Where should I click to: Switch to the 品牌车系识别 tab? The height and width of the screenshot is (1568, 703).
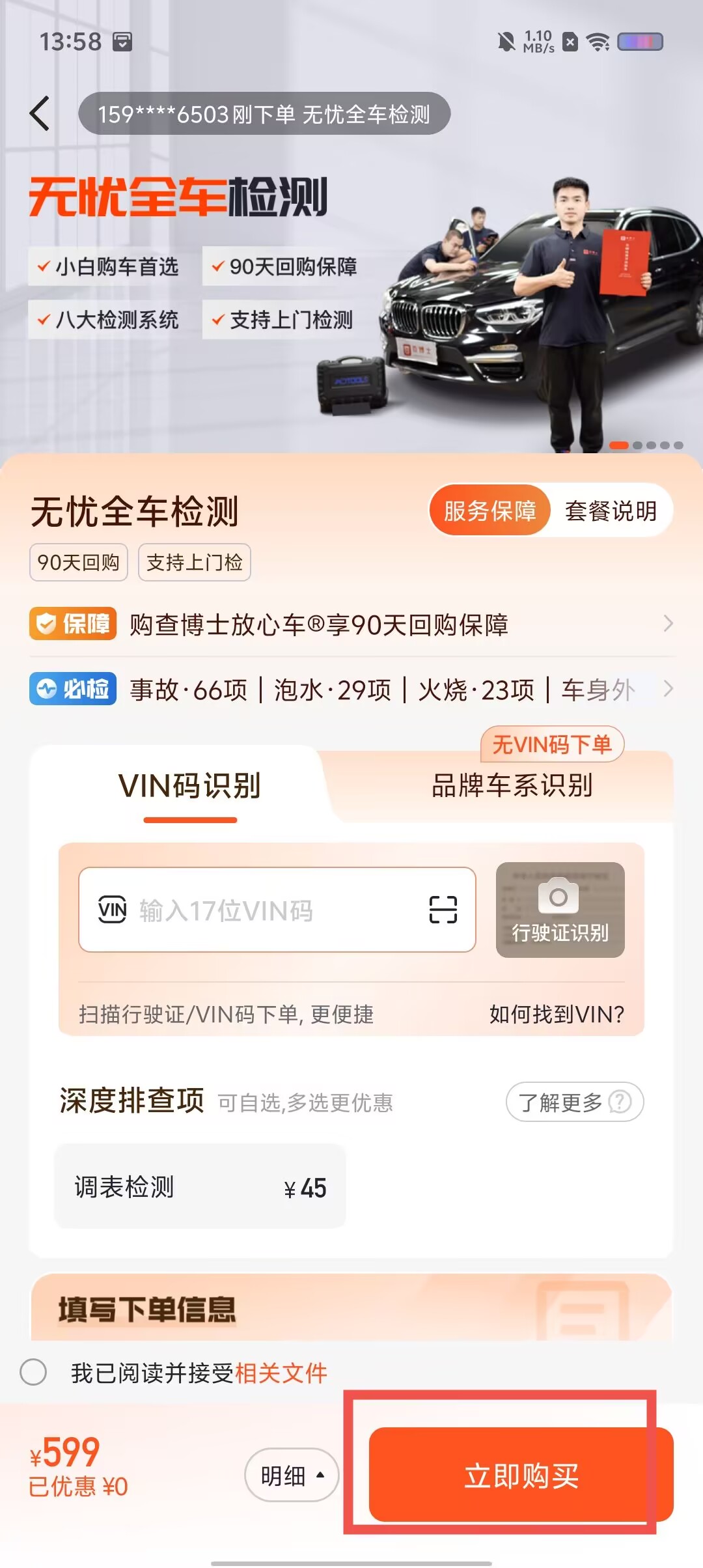coord(512,785)
